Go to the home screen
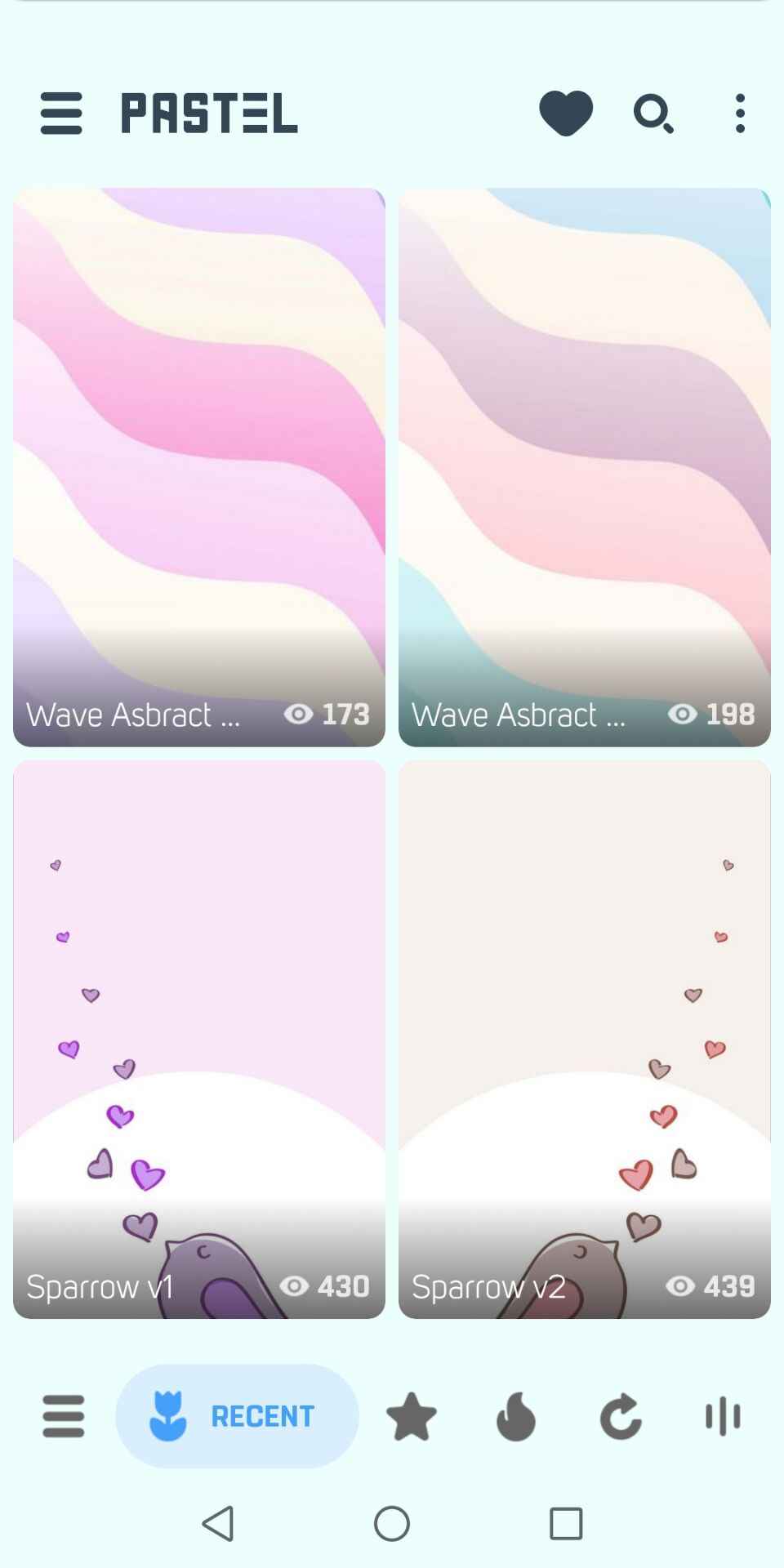 pos(392,1523)
